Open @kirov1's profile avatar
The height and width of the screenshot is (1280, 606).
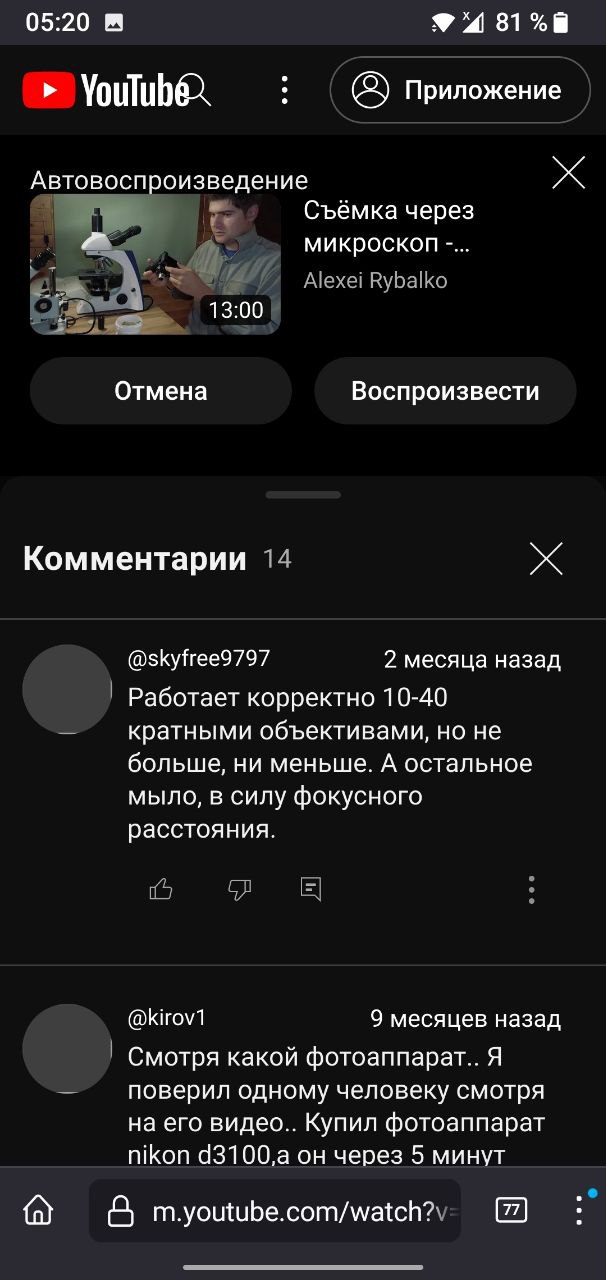67,1049
